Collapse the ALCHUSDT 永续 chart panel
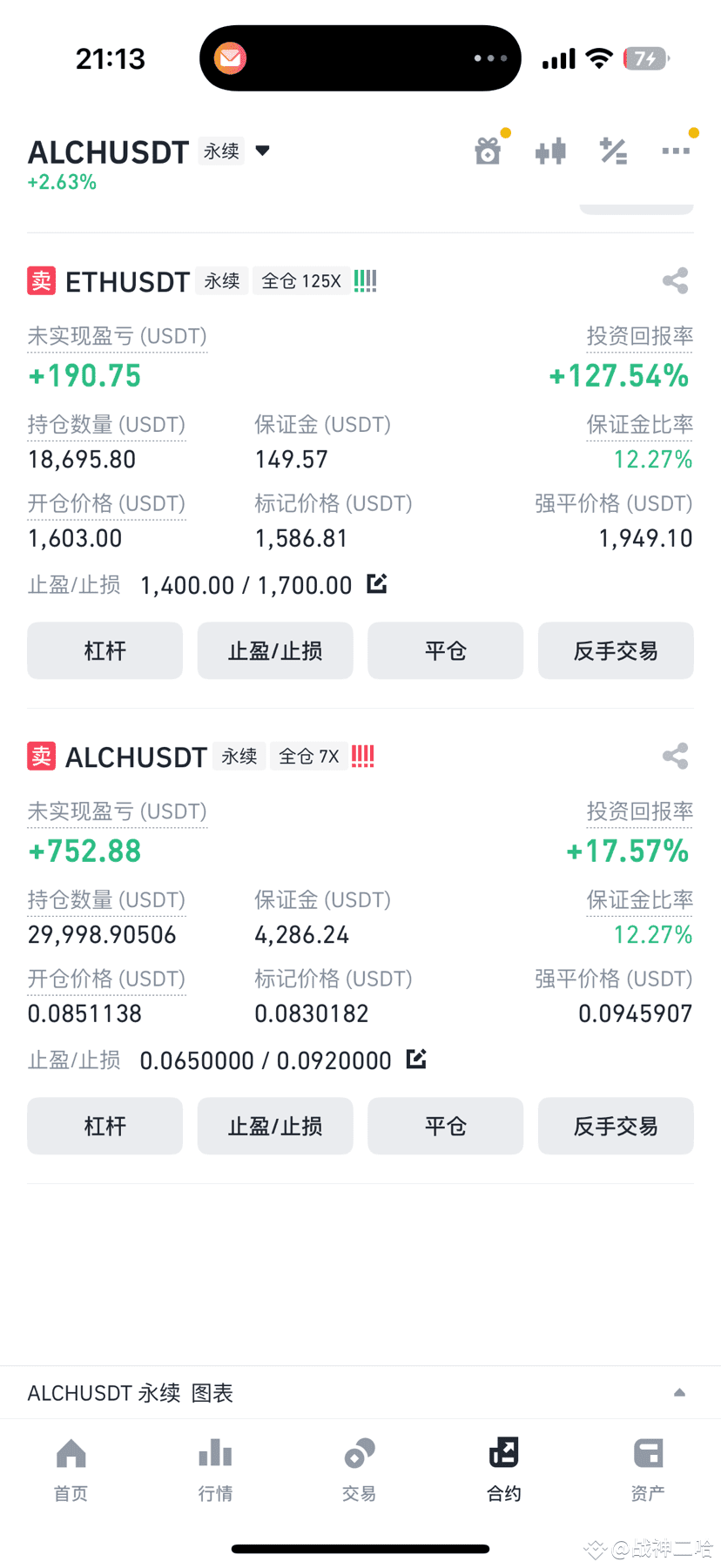Viewport: 721px width, 1568px height. (680, 1392)
